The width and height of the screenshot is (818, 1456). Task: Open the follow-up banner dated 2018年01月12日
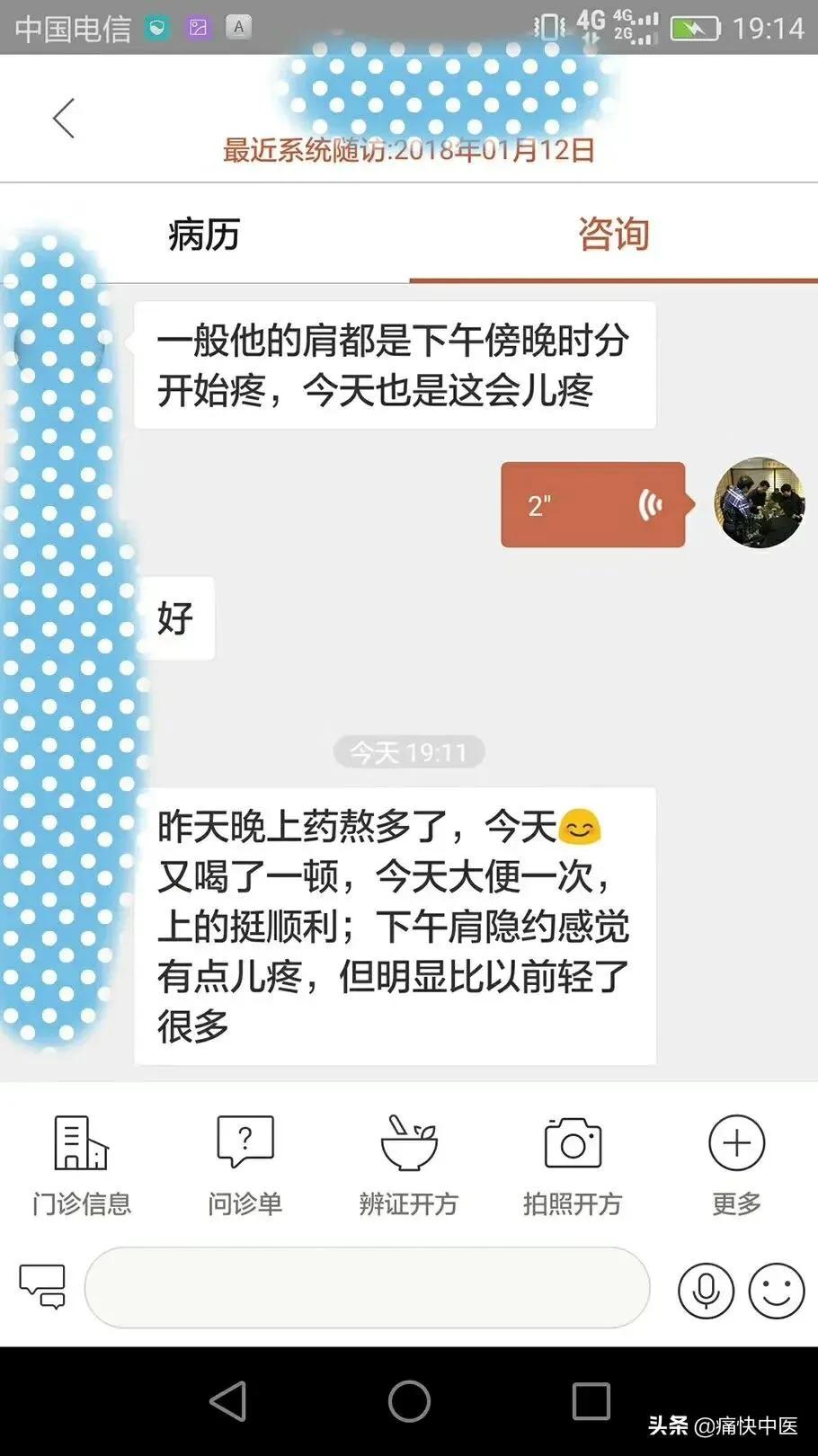pyautogui.click(x=409, y=151)
